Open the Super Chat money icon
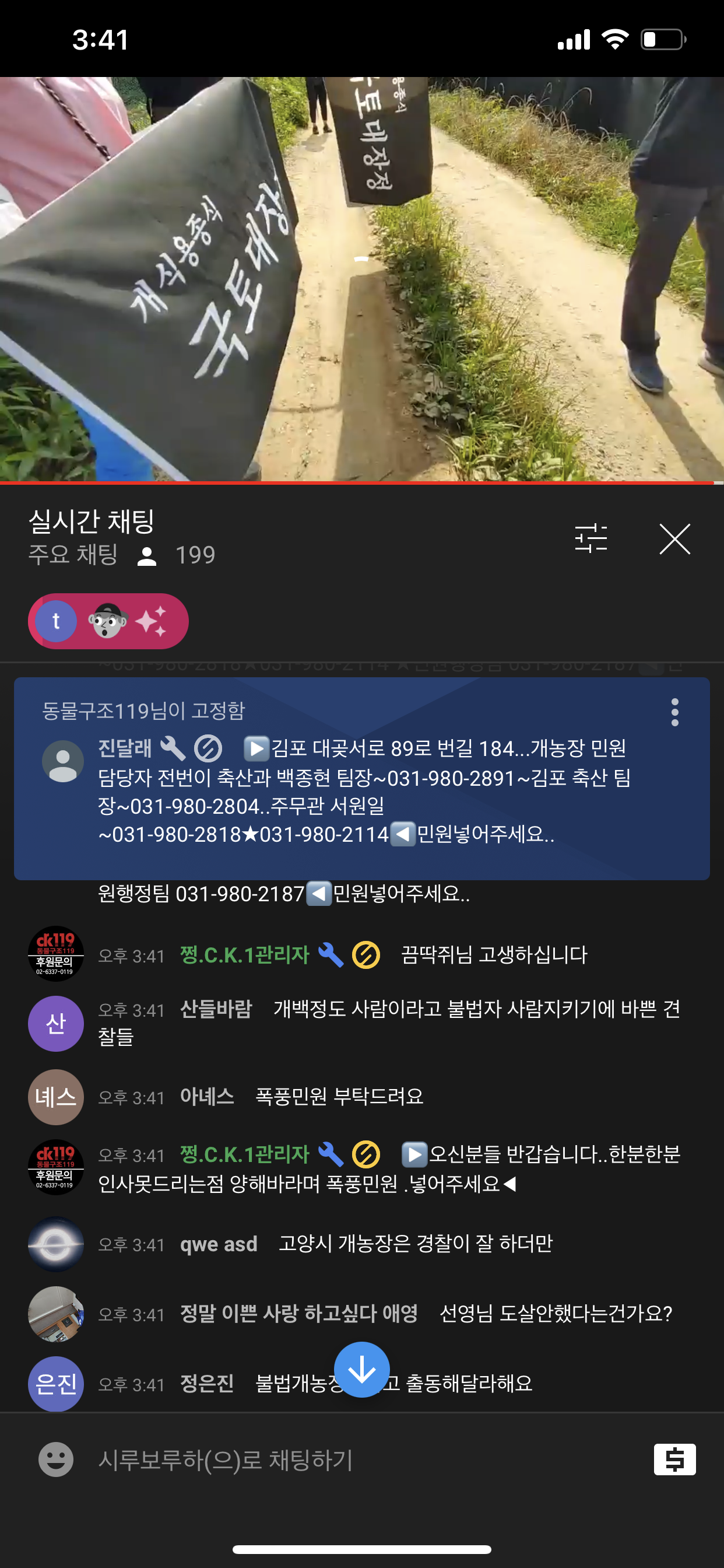 pos(674,1459)
